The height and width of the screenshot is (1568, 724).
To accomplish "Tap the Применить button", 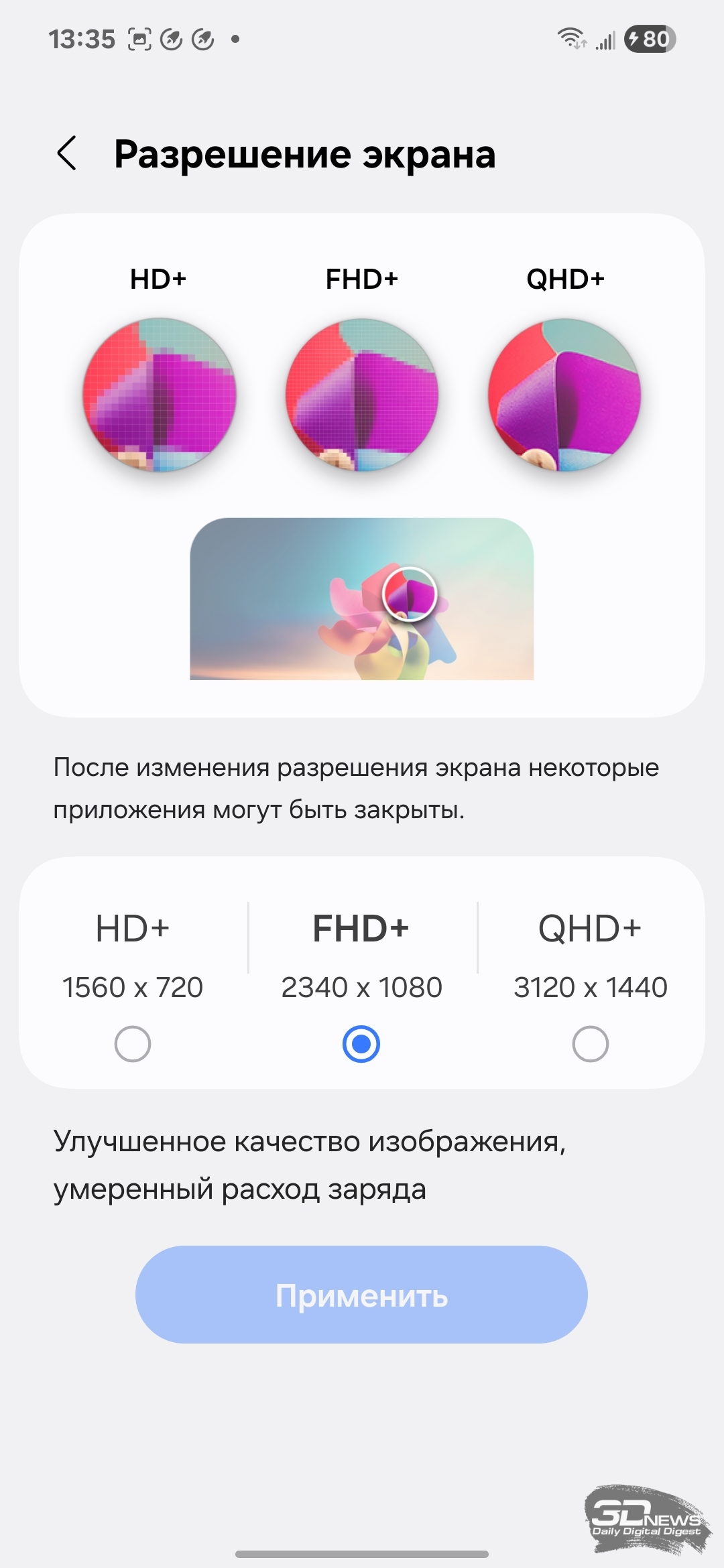I will (x=361, y=1294).
